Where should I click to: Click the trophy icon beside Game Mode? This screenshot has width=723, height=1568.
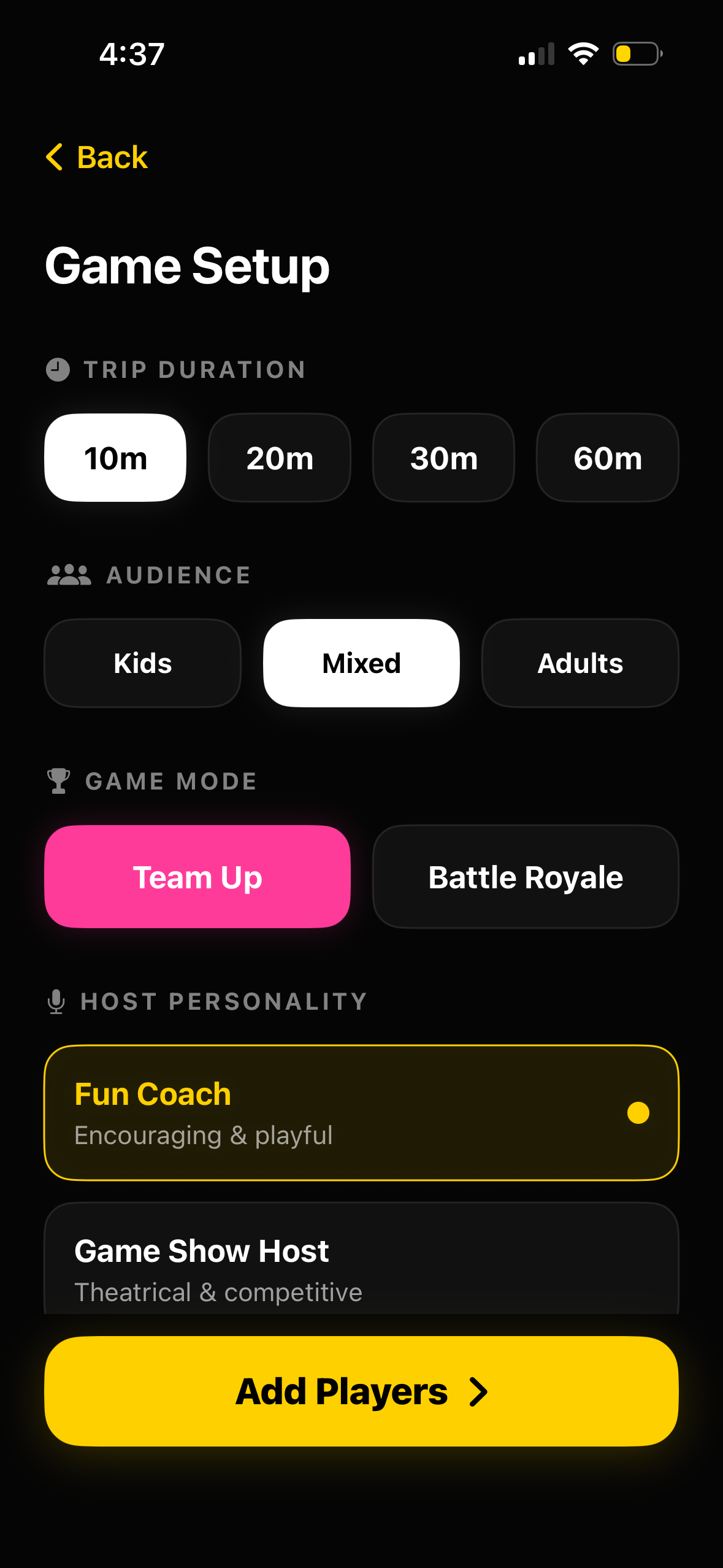click(58, 780)
